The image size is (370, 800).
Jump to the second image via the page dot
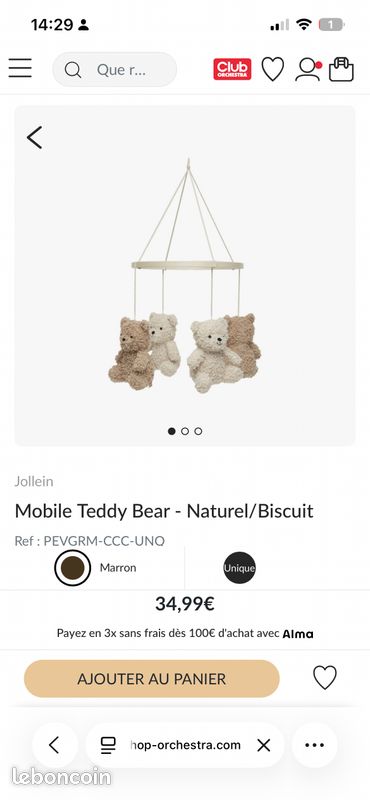[x=185, y=431]
